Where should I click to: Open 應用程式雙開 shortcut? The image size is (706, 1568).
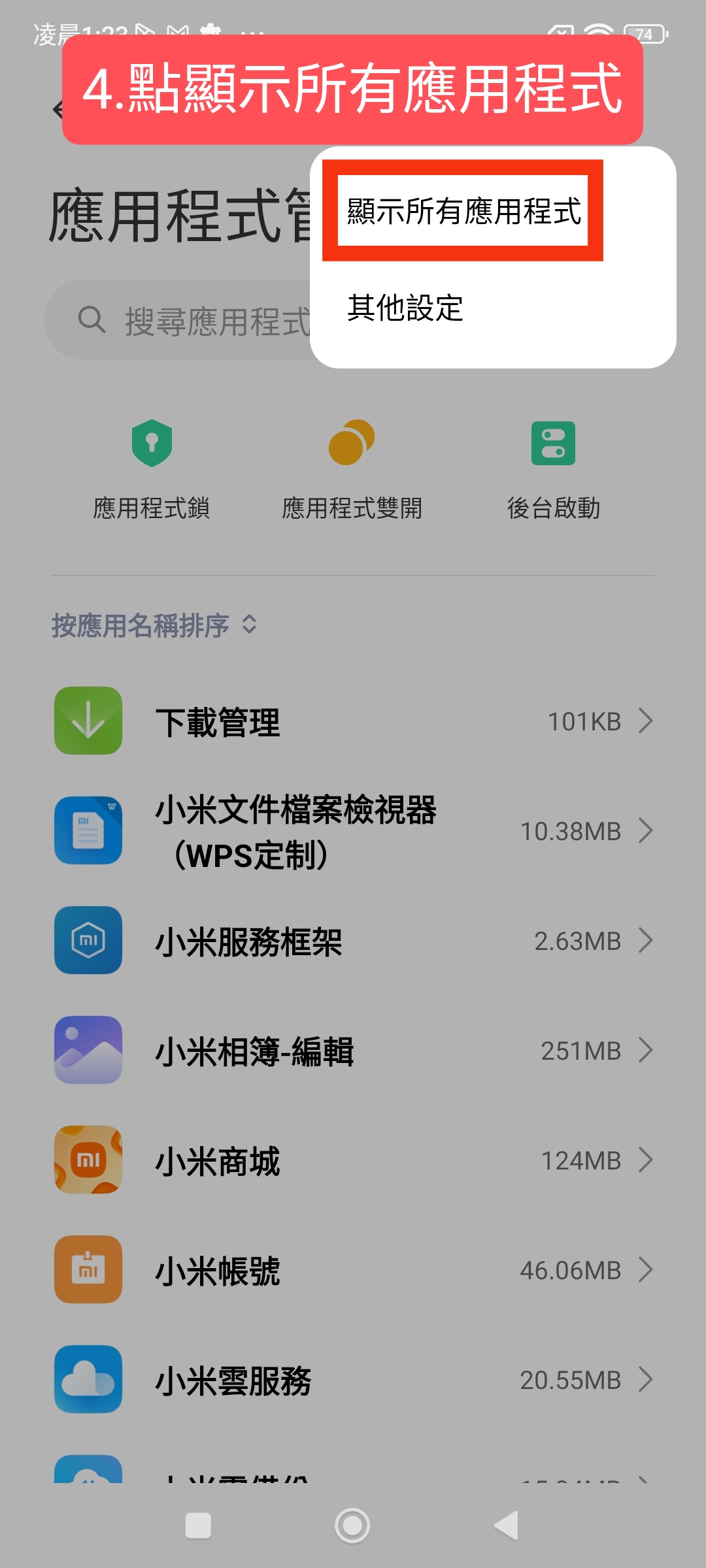(x=352, y=467)
